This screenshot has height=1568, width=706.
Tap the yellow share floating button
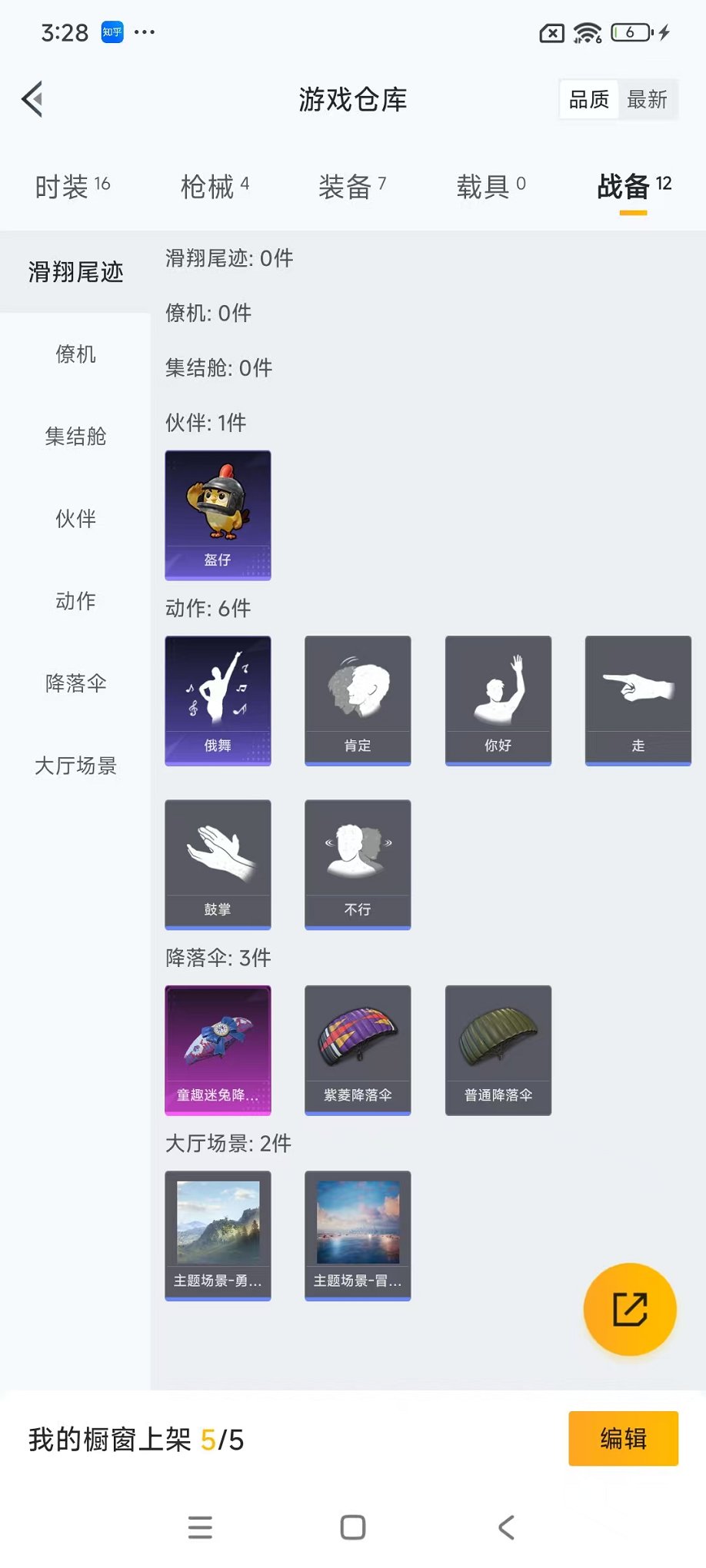click(630, 1309)
